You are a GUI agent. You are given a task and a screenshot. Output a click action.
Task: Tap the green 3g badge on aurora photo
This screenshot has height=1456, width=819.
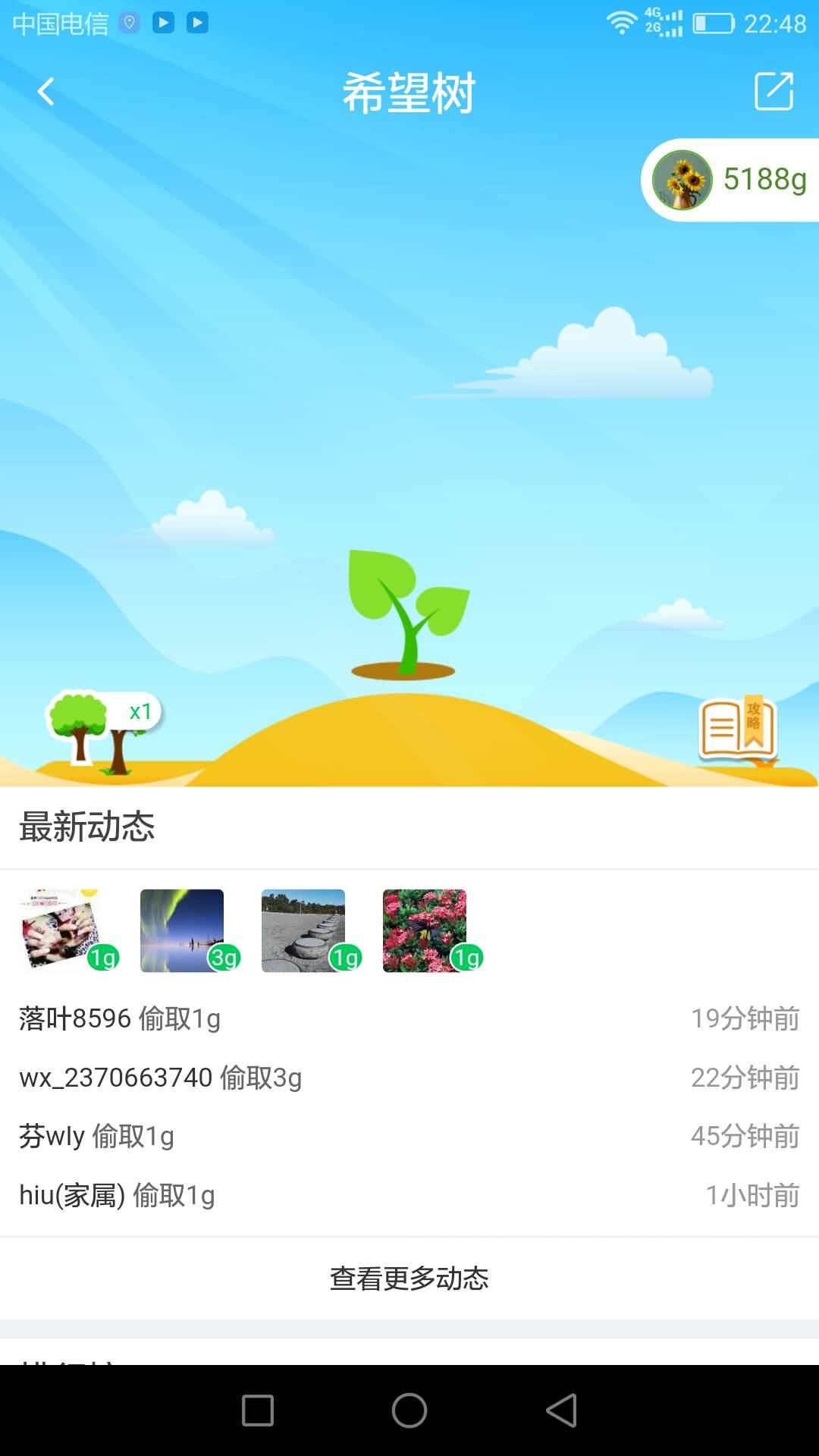(x=224, y=958)
